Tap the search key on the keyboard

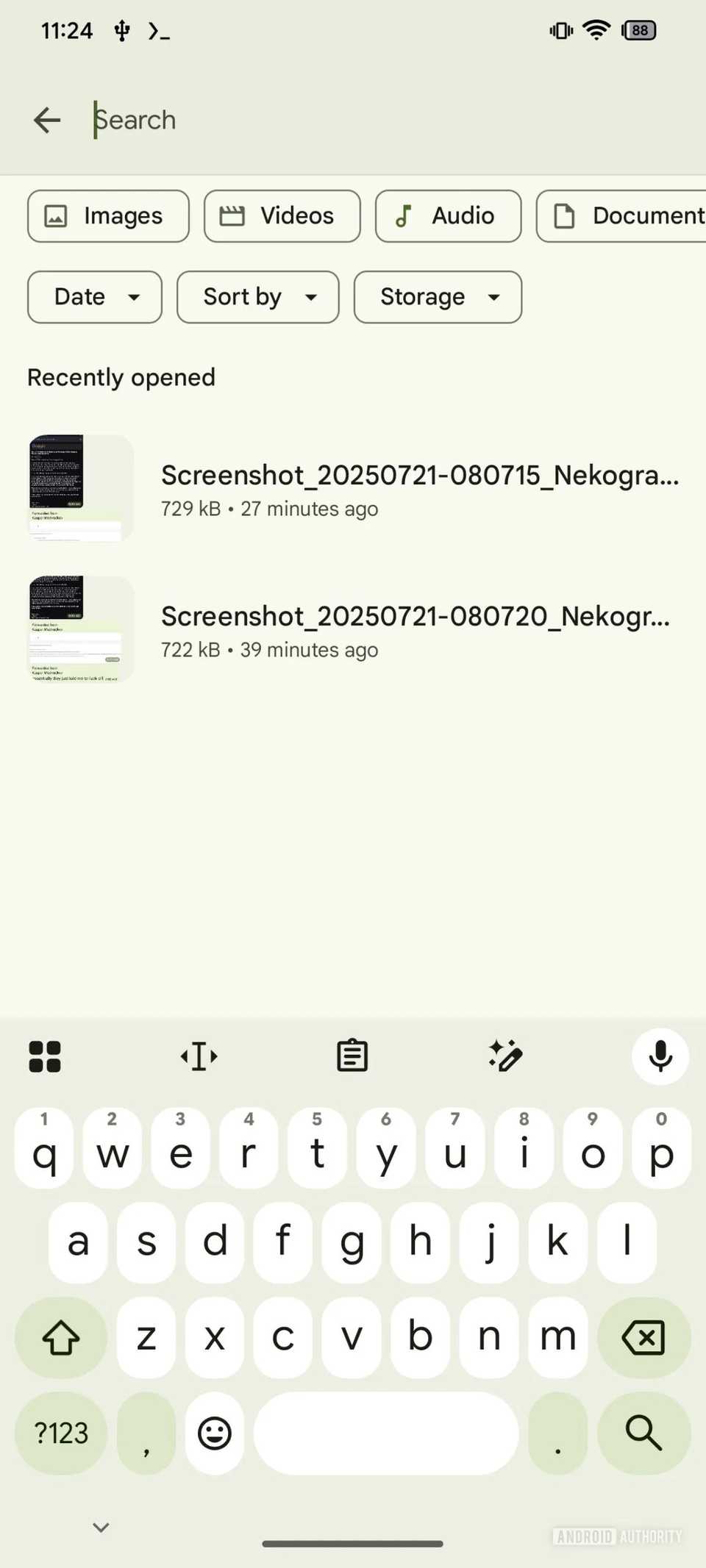pyautogui.click(x=643, y=1433)
